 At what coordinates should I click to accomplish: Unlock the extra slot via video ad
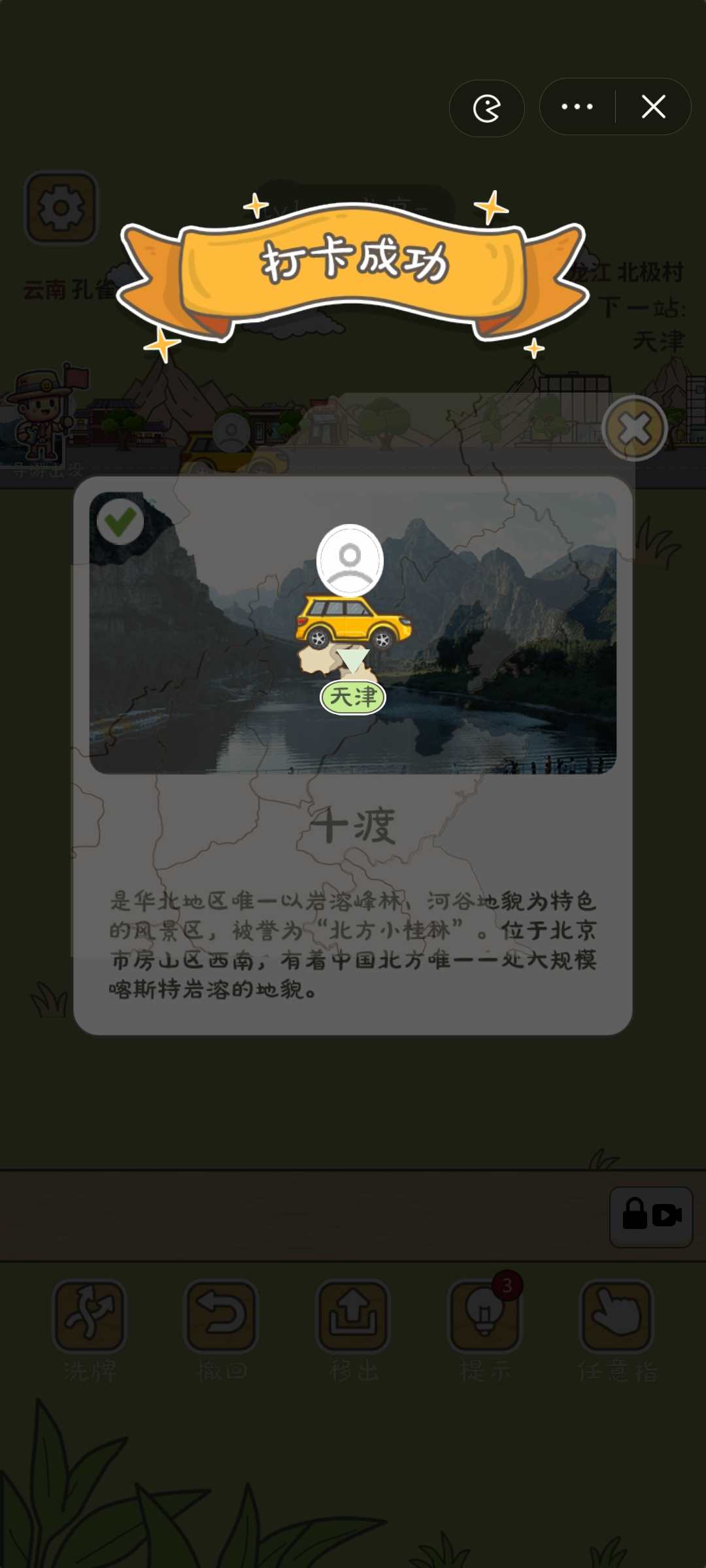651,1217
